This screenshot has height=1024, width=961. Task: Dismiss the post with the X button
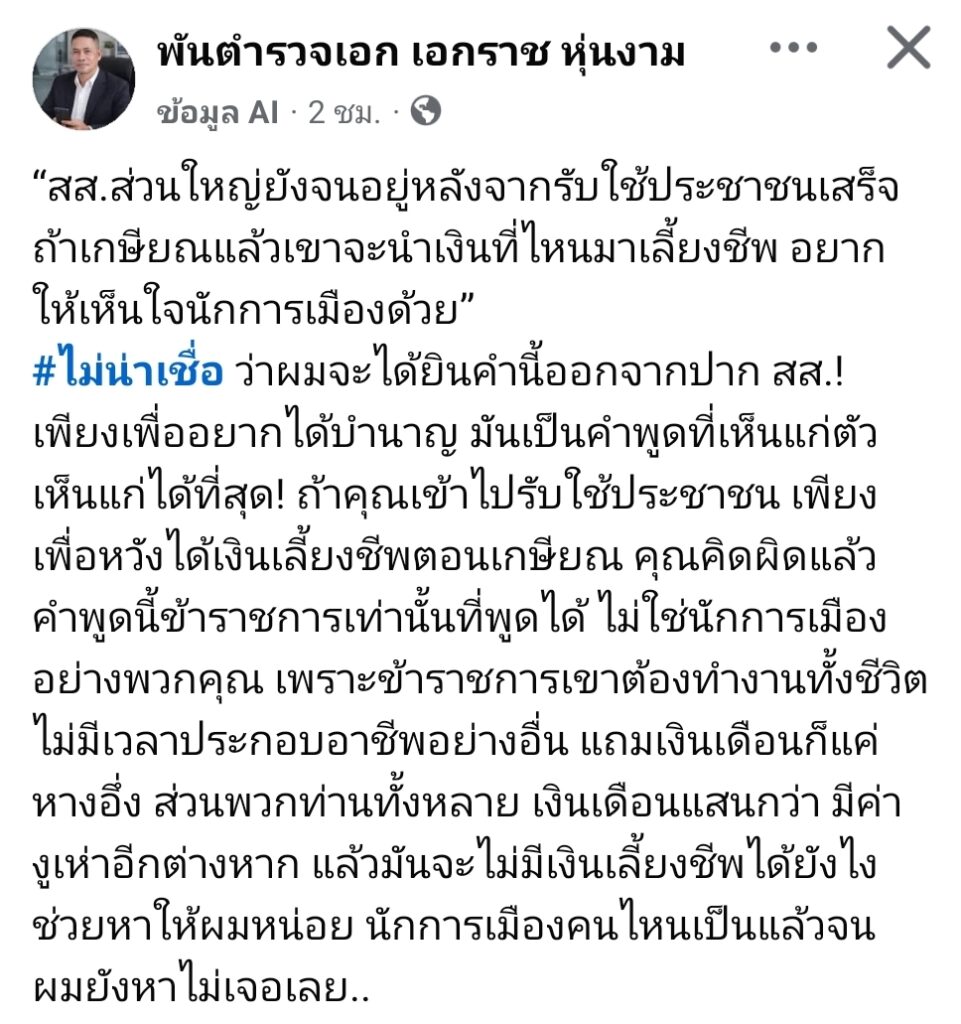coord(908,48)
